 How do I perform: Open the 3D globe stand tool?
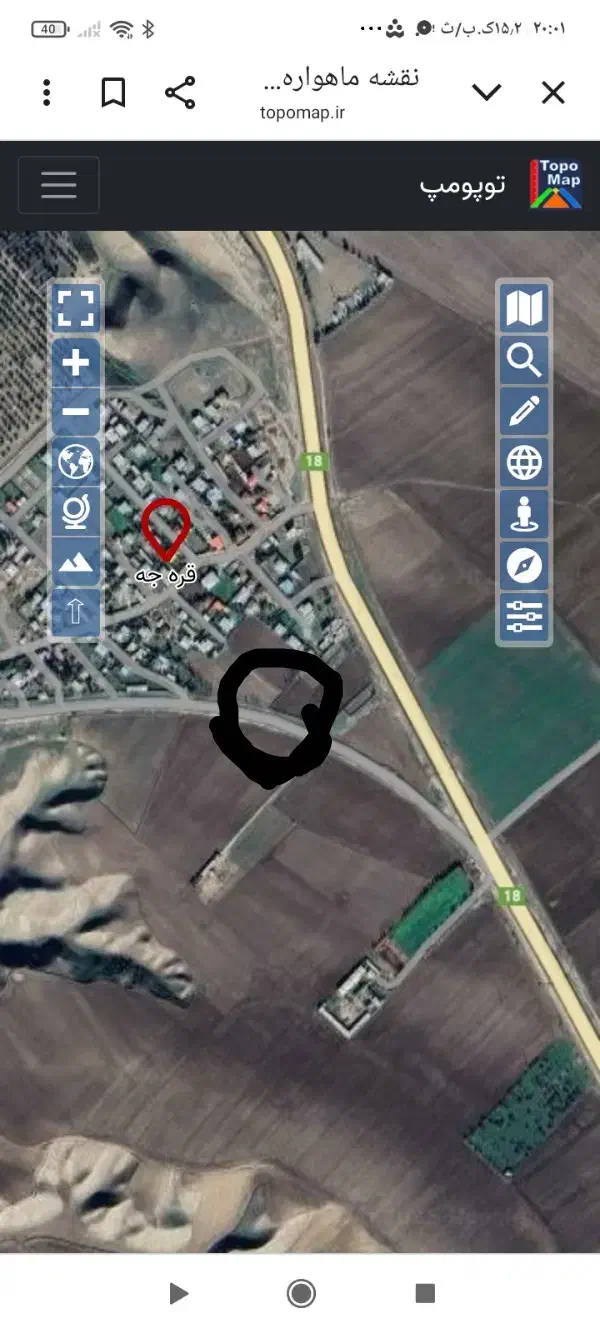(76, 512)
